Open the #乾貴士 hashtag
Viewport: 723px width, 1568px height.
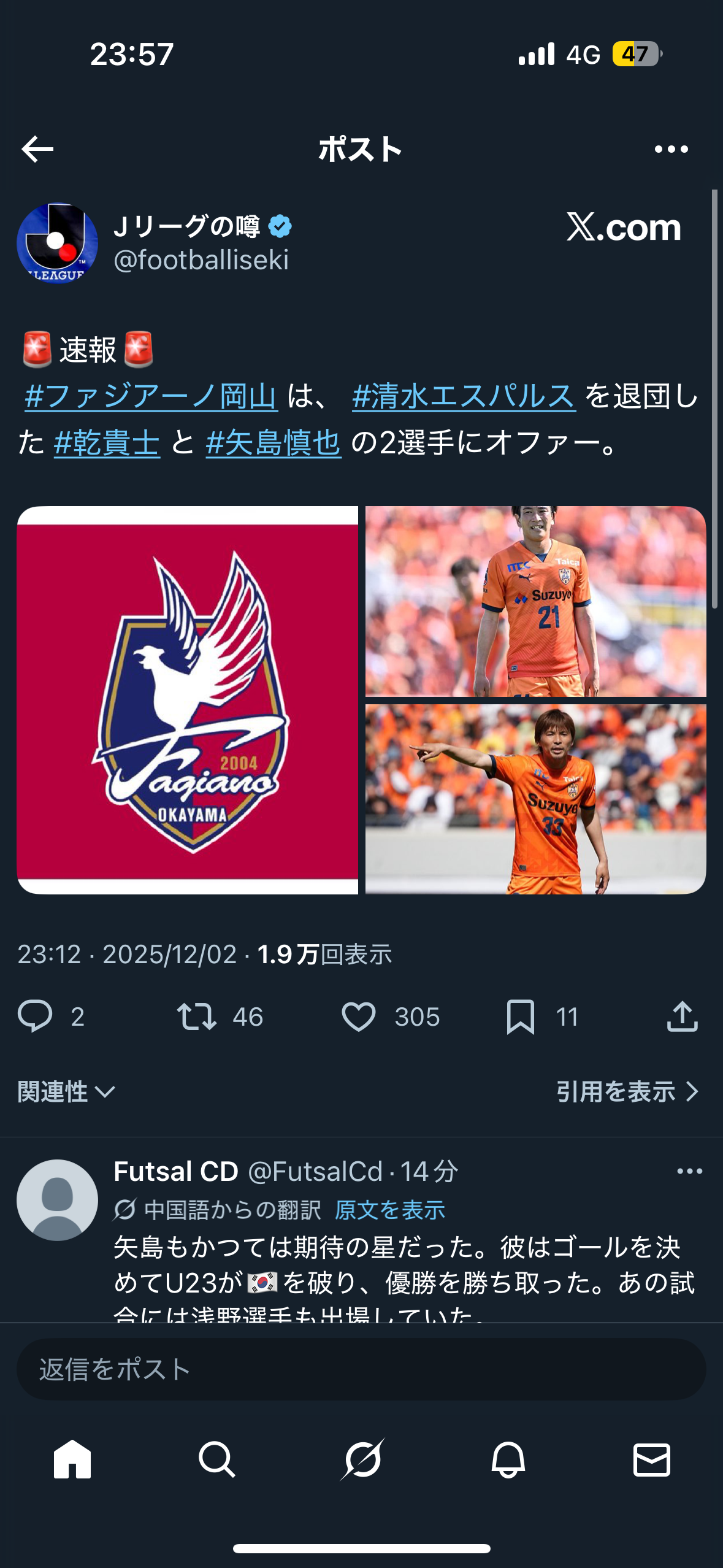point(107,442)
